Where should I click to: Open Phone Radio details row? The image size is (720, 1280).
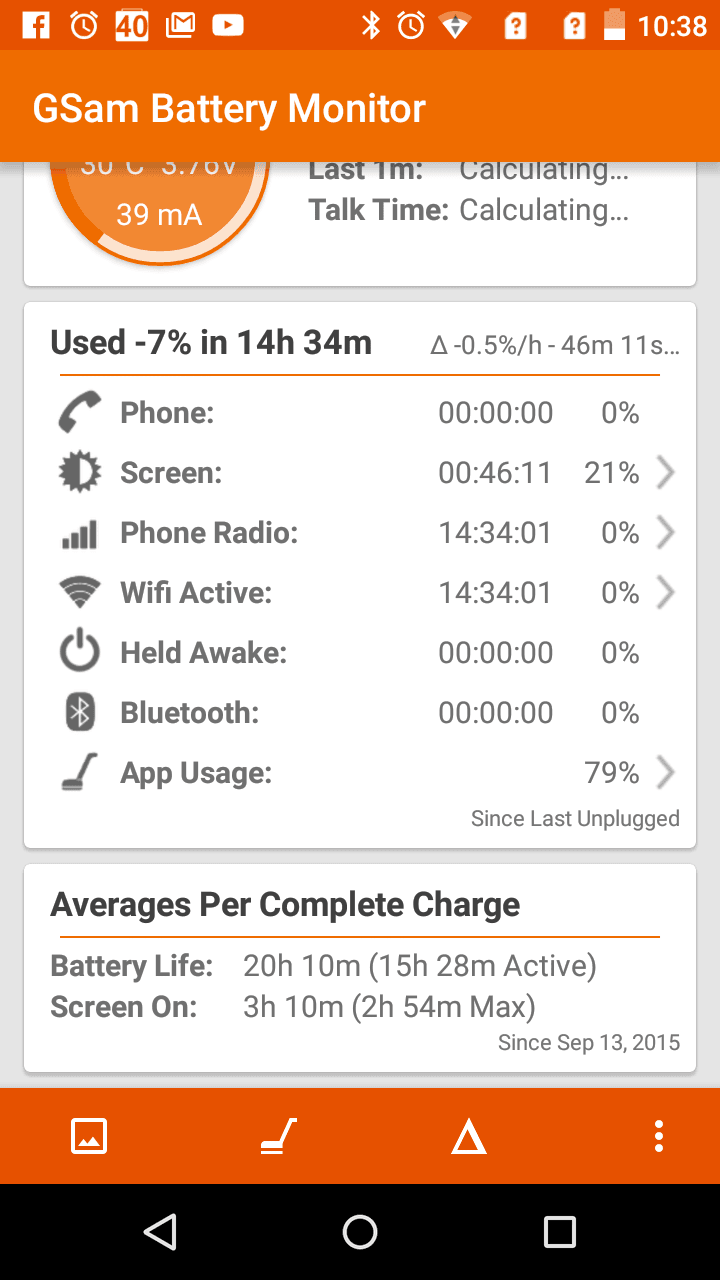(x=360, y=533)
